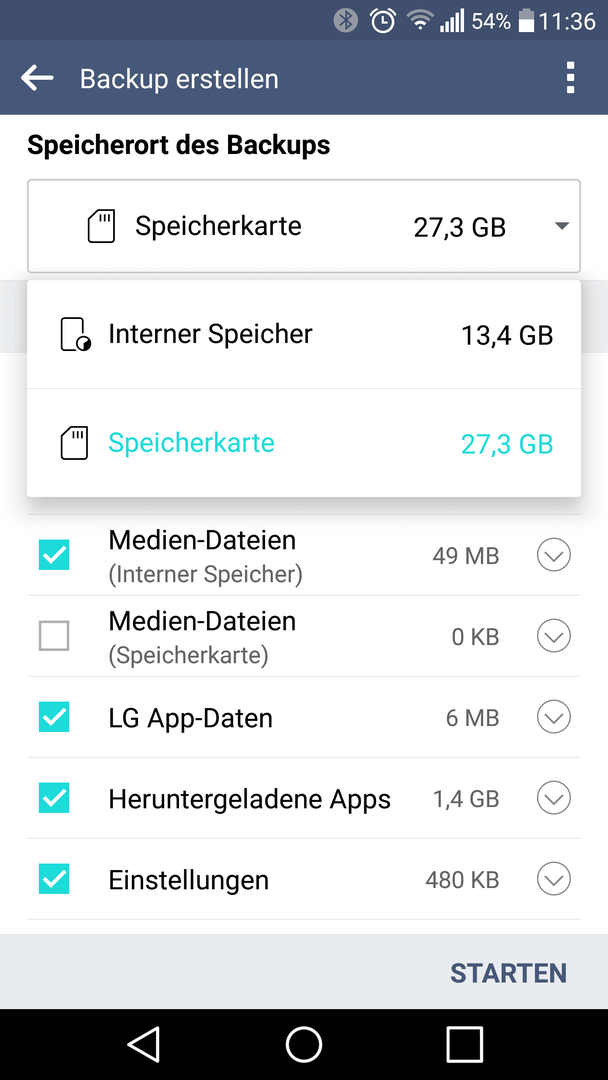Collapse the Speicherort des Backups dropdown
Screen dimensions: 608x1080
(304, 226)
